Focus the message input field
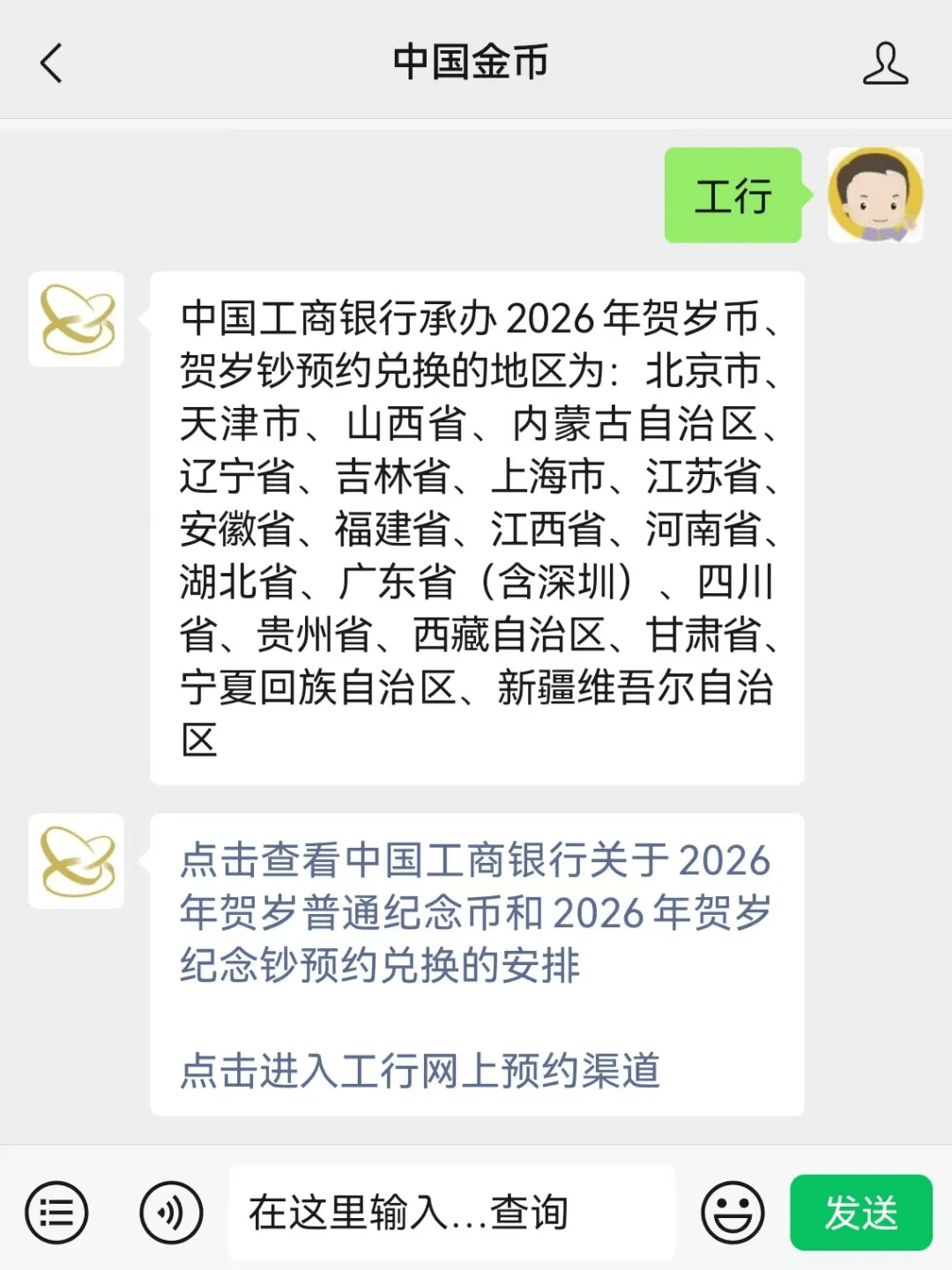The image size is (952, 1270). pyautogui.click(x=451, y=1213)
